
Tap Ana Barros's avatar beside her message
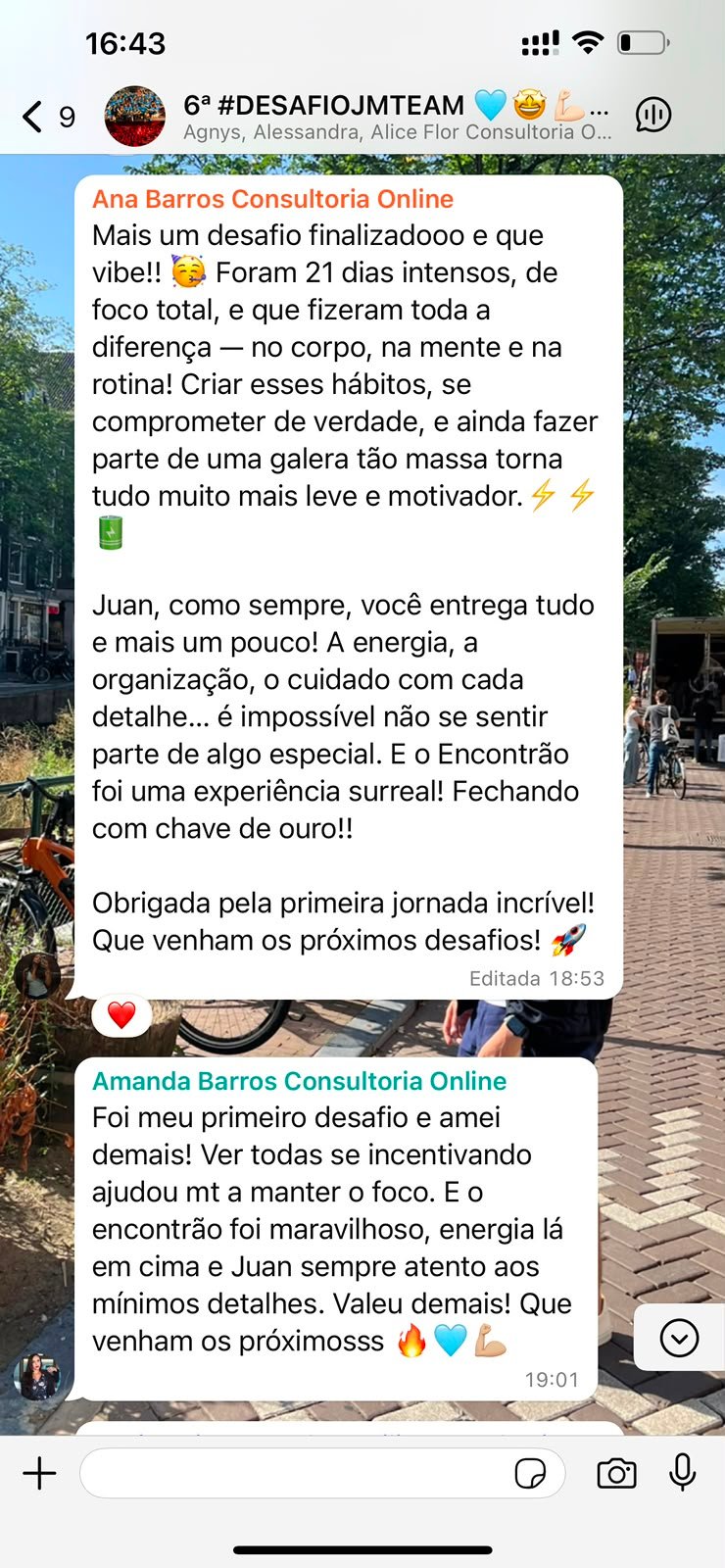click(x=37, y=975)
